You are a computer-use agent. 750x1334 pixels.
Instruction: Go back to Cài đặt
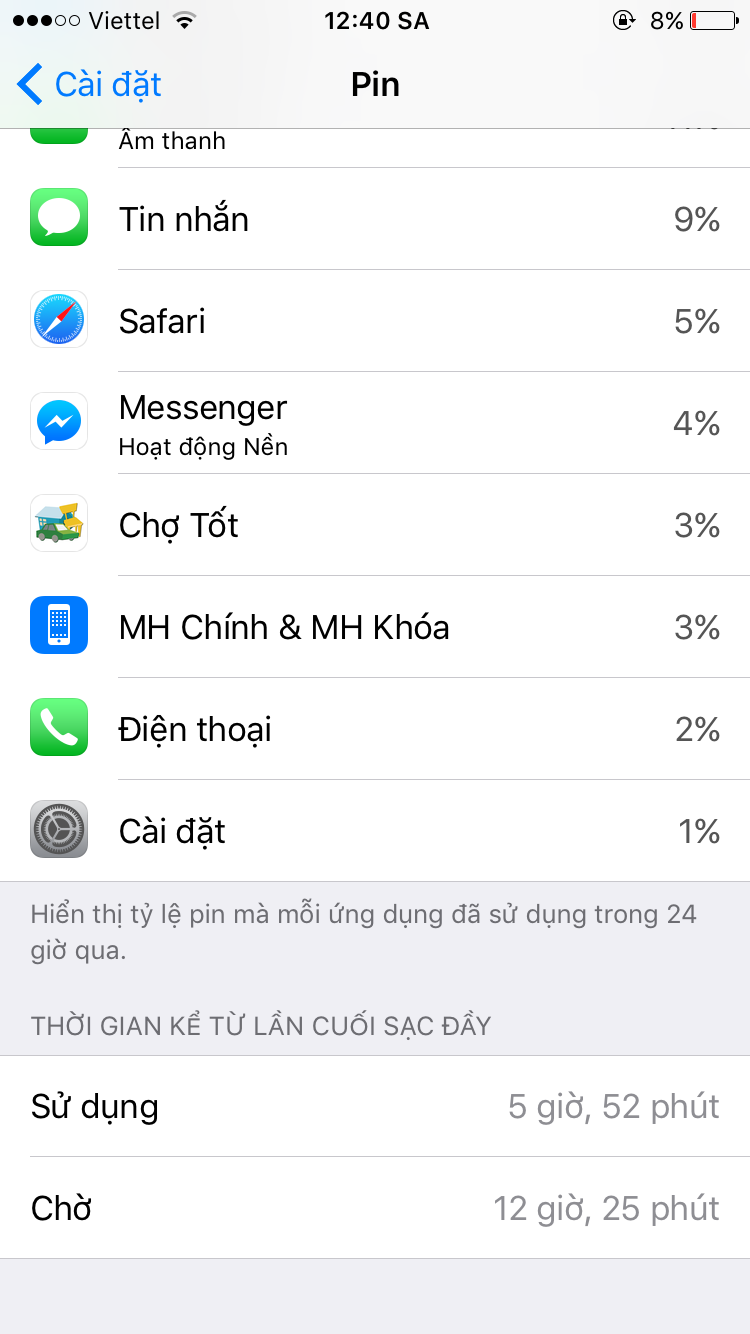tap(90, 85)
